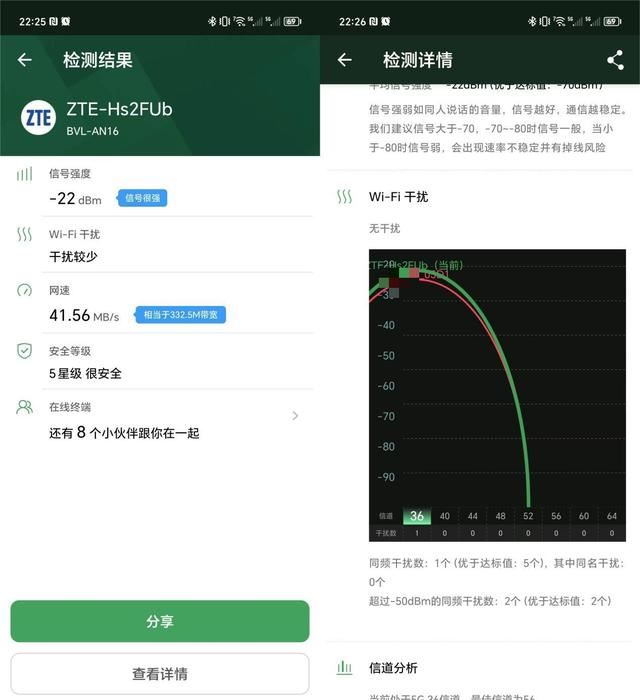Open the 在线终端 row
Image resolution: width=640 pixels, height=700 pixels.
pyautogui.click(x=160, y=420)
